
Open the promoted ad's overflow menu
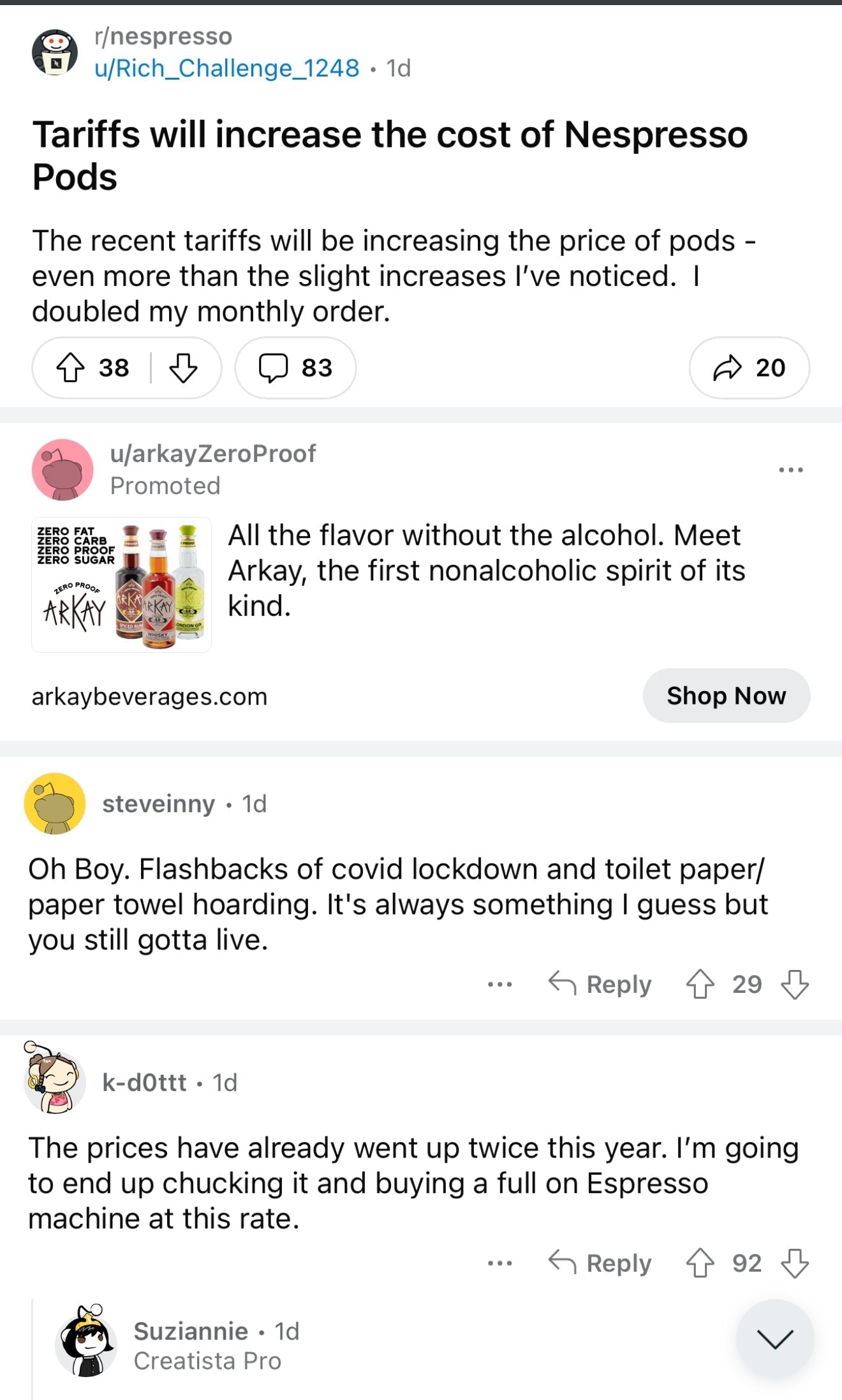790,470
